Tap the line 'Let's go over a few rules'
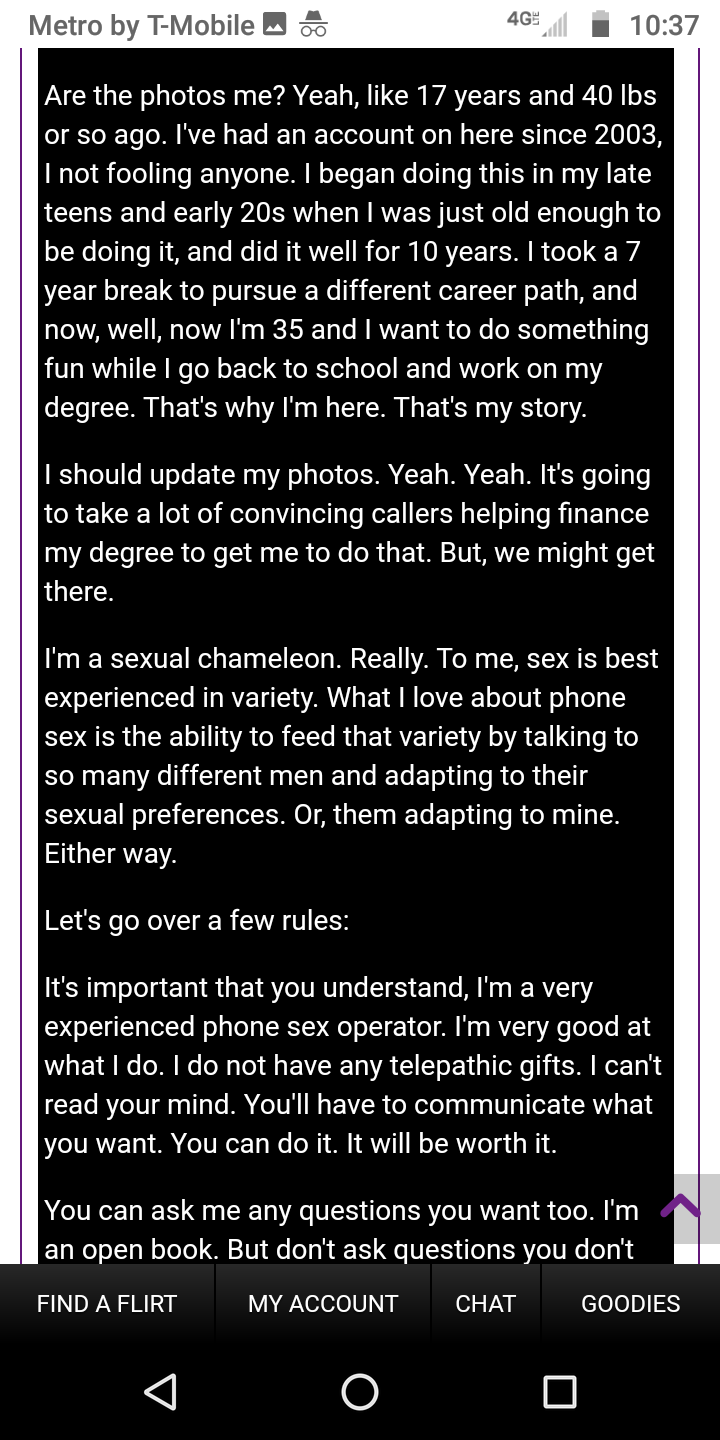This screenshot has height=1440, width=720. point(200,920)
